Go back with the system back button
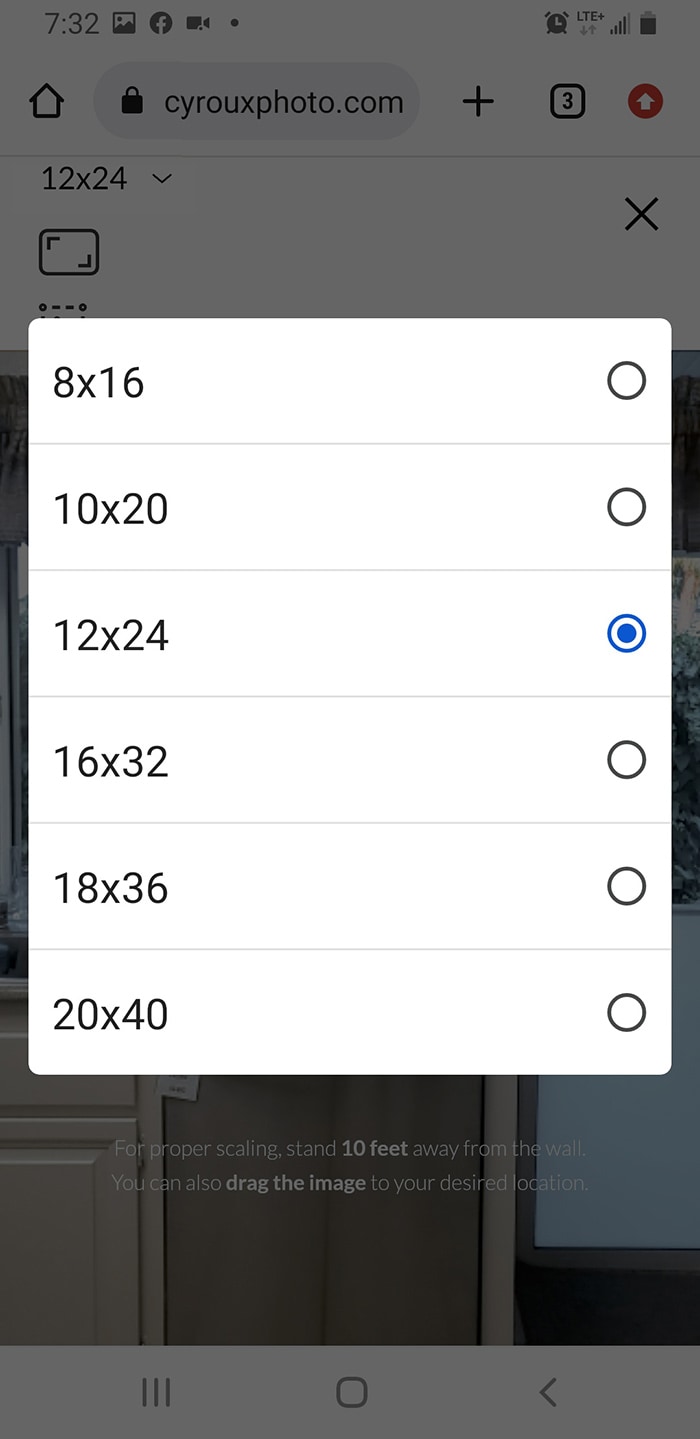 [547, 1391]
